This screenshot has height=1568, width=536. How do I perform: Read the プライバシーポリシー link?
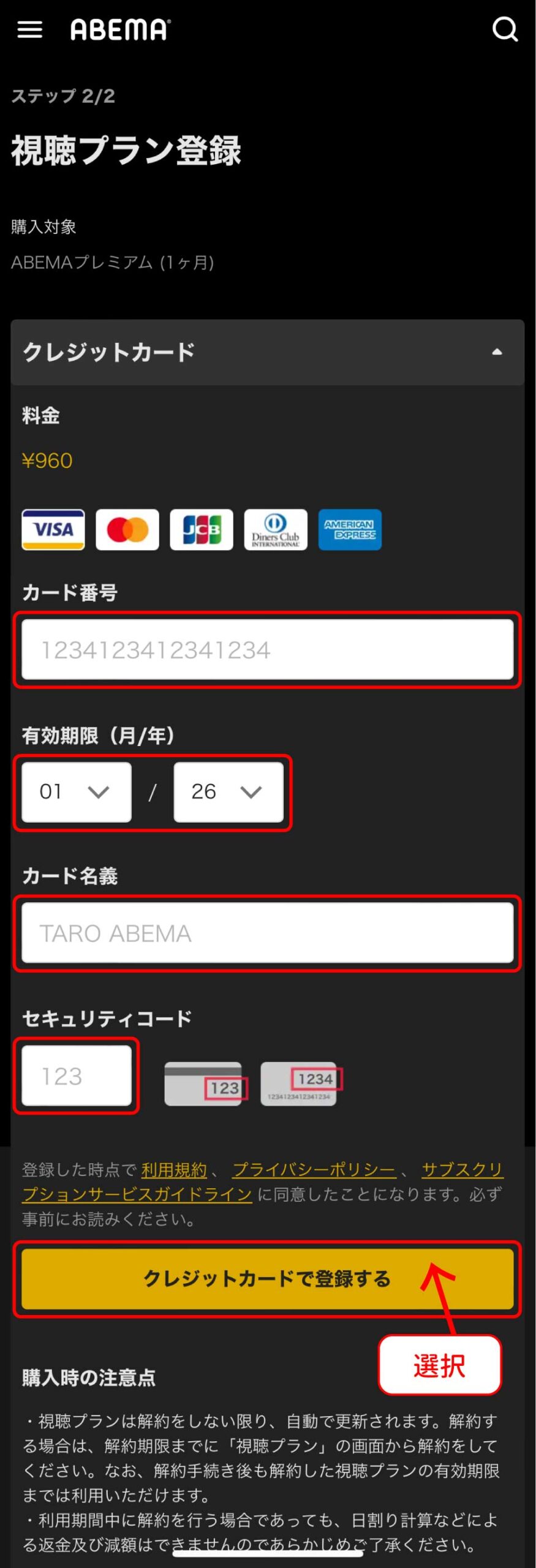pos(314,1170)
